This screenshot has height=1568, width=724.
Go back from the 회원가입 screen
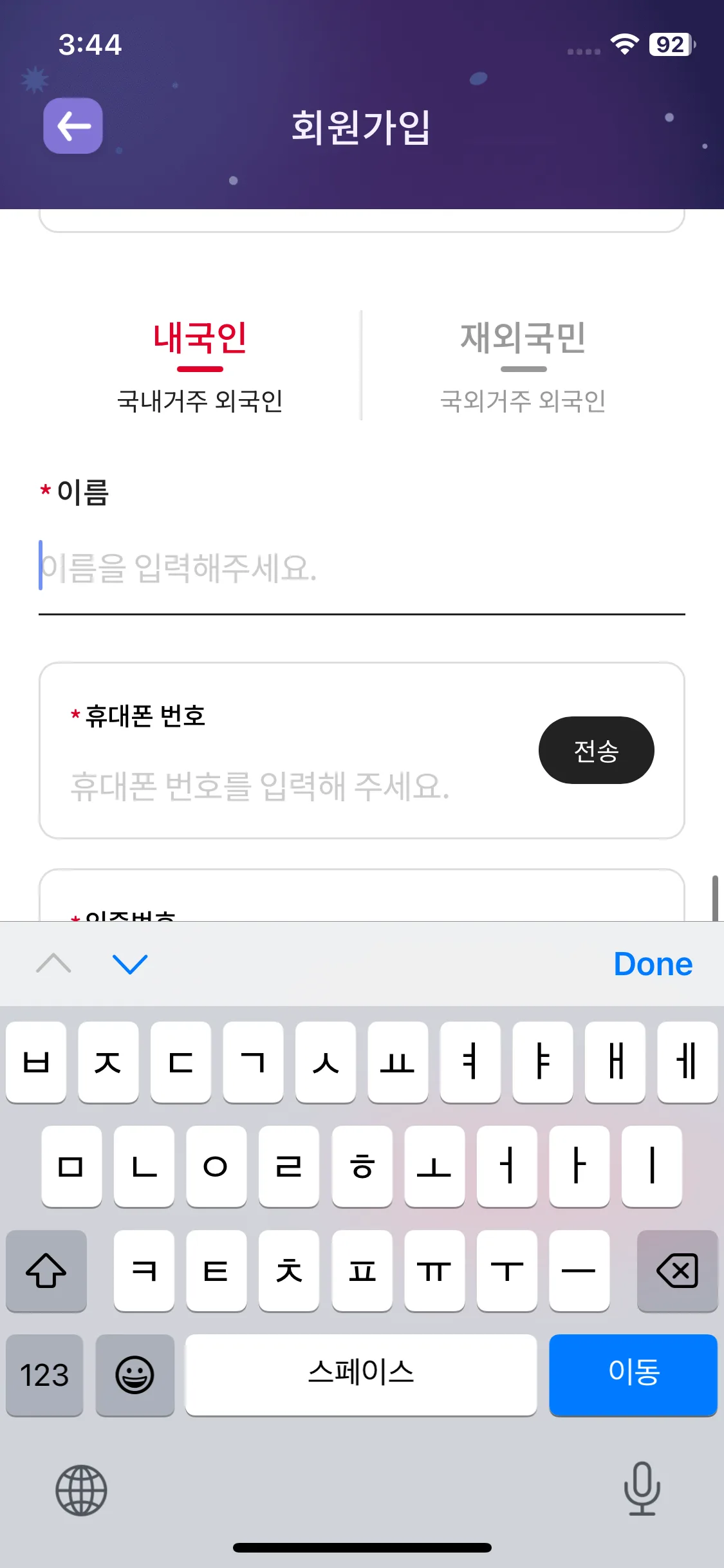pos(73,126)
